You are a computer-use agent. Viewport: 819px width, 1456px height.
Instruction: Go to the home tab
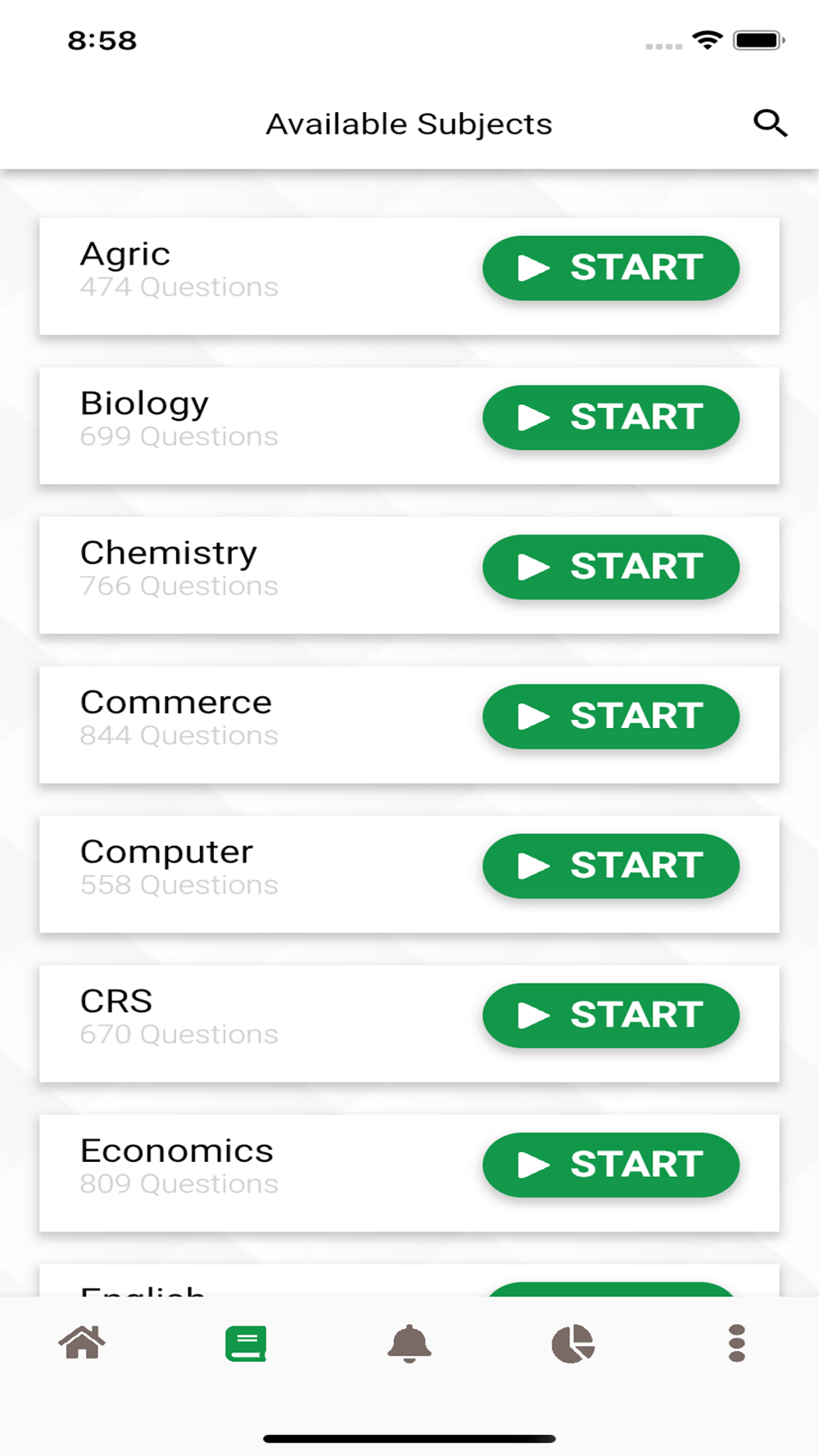pos(82,1343)
